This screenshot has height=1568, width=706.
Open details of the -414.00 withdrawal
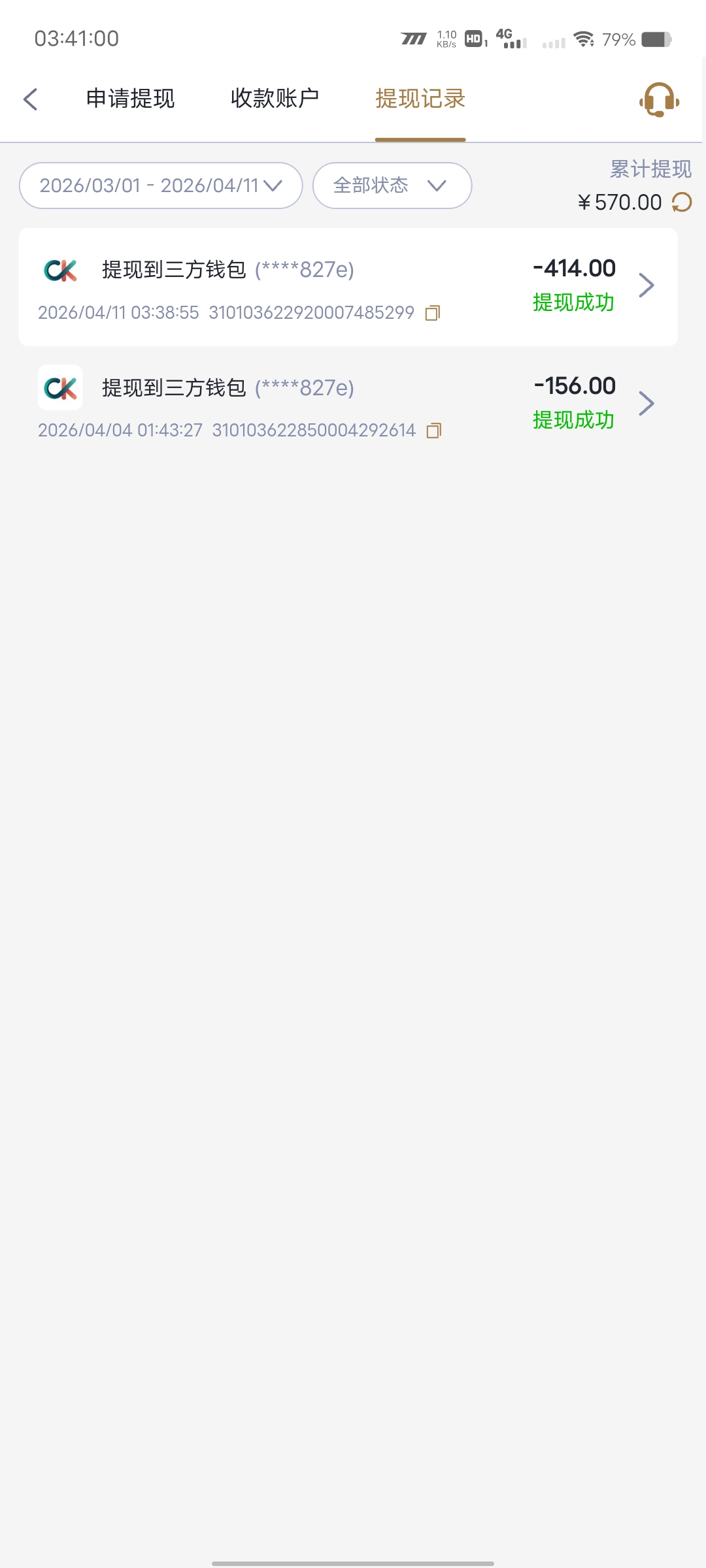(x=646, y=286)
